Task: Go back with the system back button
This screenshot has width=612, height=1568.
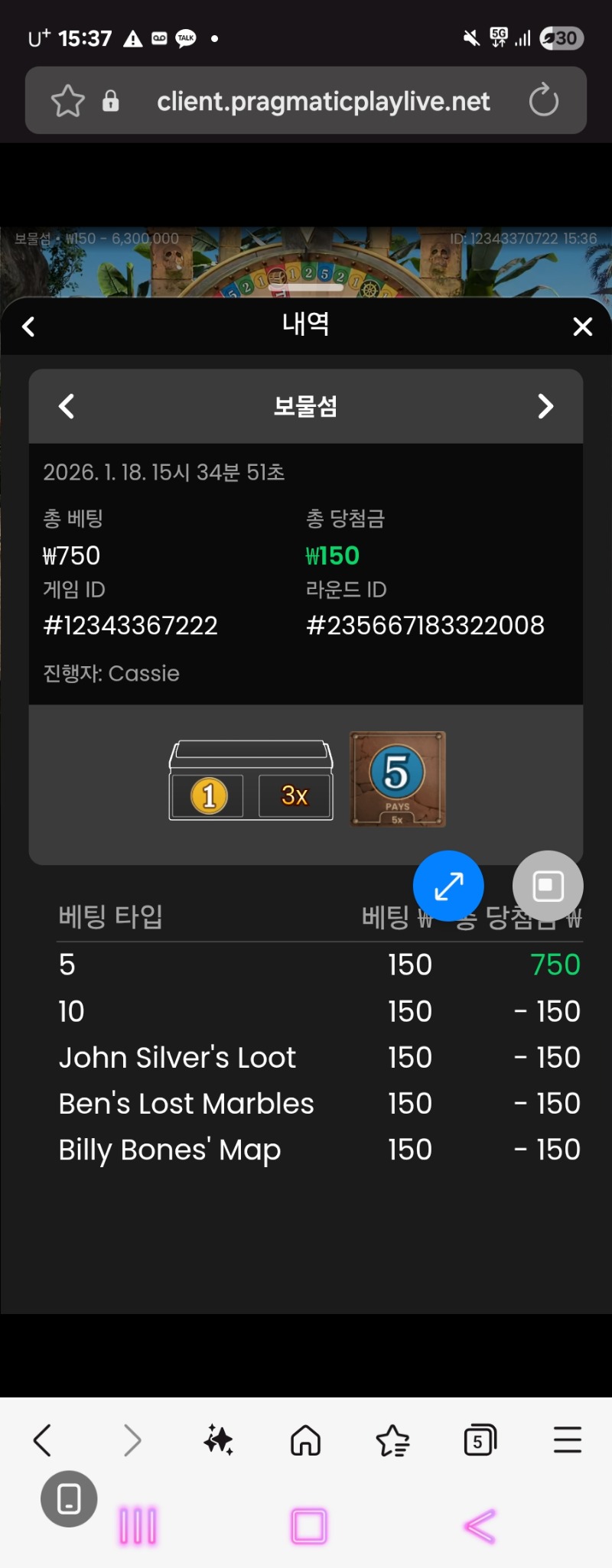Action: point(480,1527)
